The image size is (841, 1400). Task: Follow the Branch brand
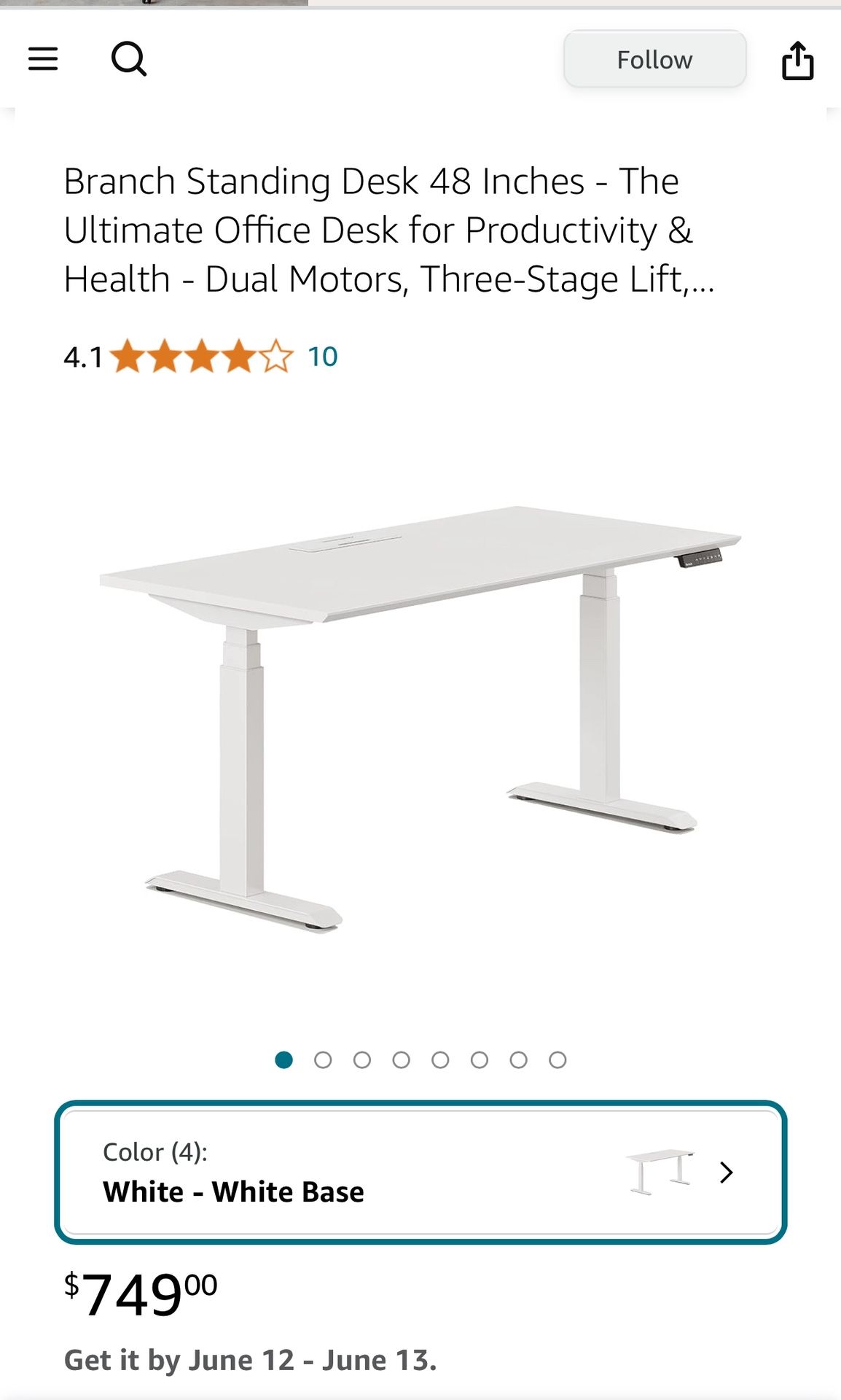coord(654,59)
